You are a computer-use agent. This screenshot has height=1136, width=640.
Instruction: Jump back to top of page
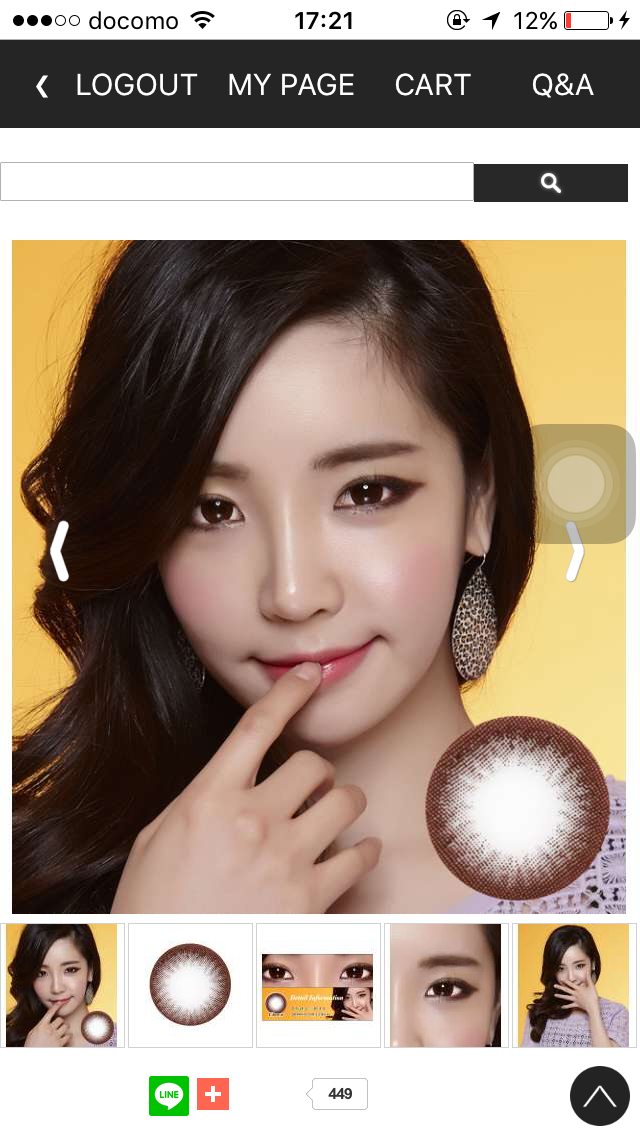pos(599,1096)
